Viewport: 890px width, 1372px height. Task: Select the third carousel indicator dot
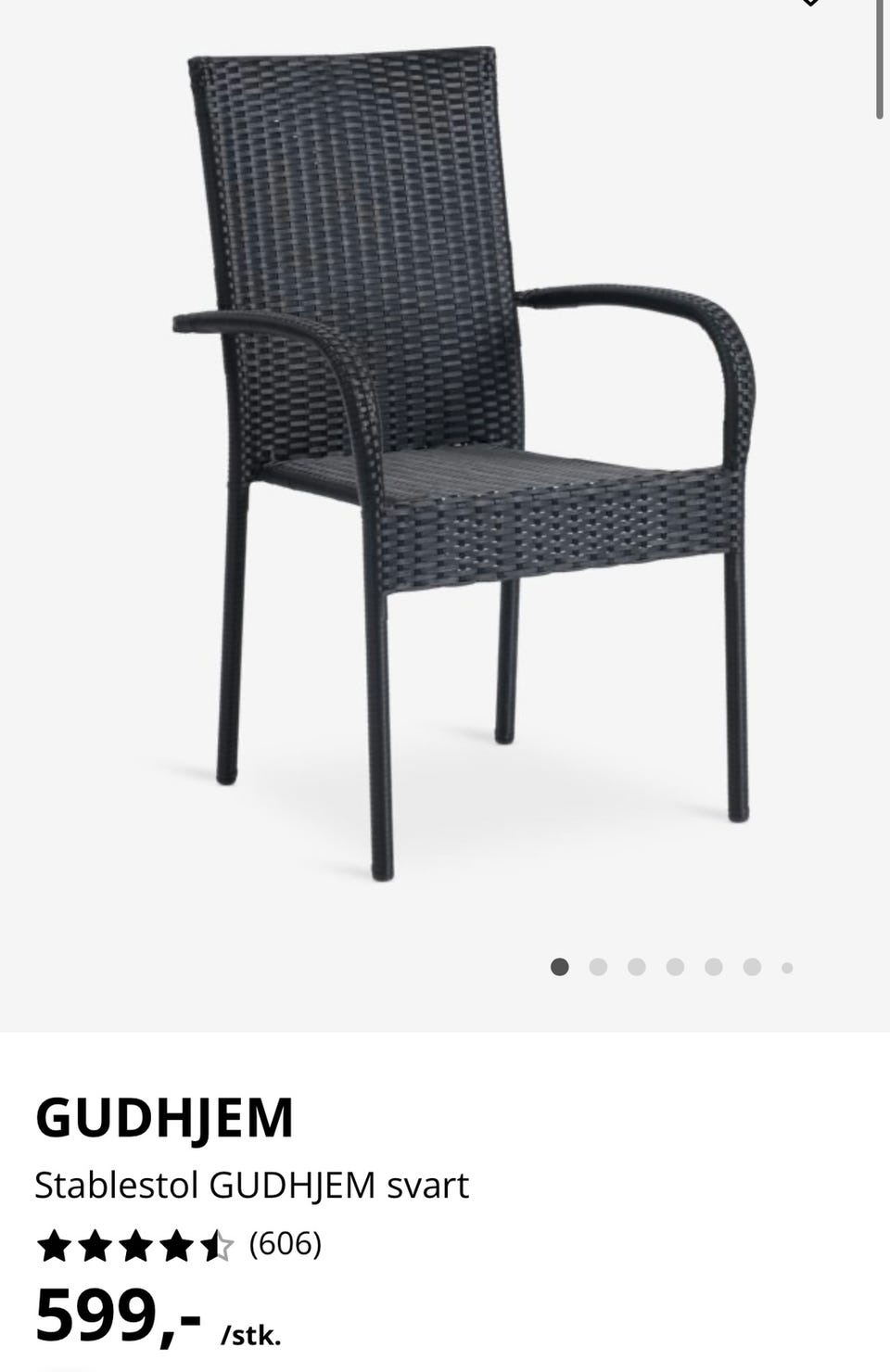(637, 966)
